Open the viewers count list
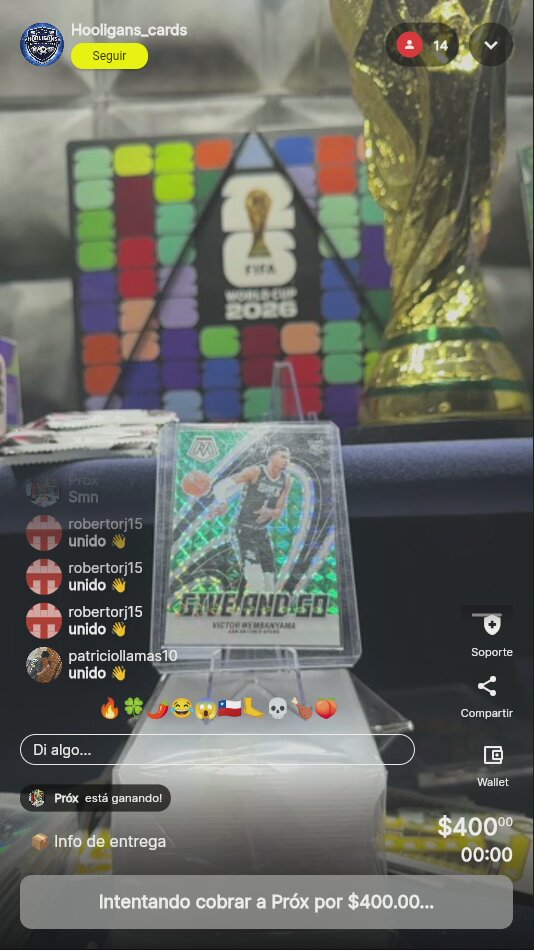The height and width of the screenshot is (950, 534). pos(422,45)
